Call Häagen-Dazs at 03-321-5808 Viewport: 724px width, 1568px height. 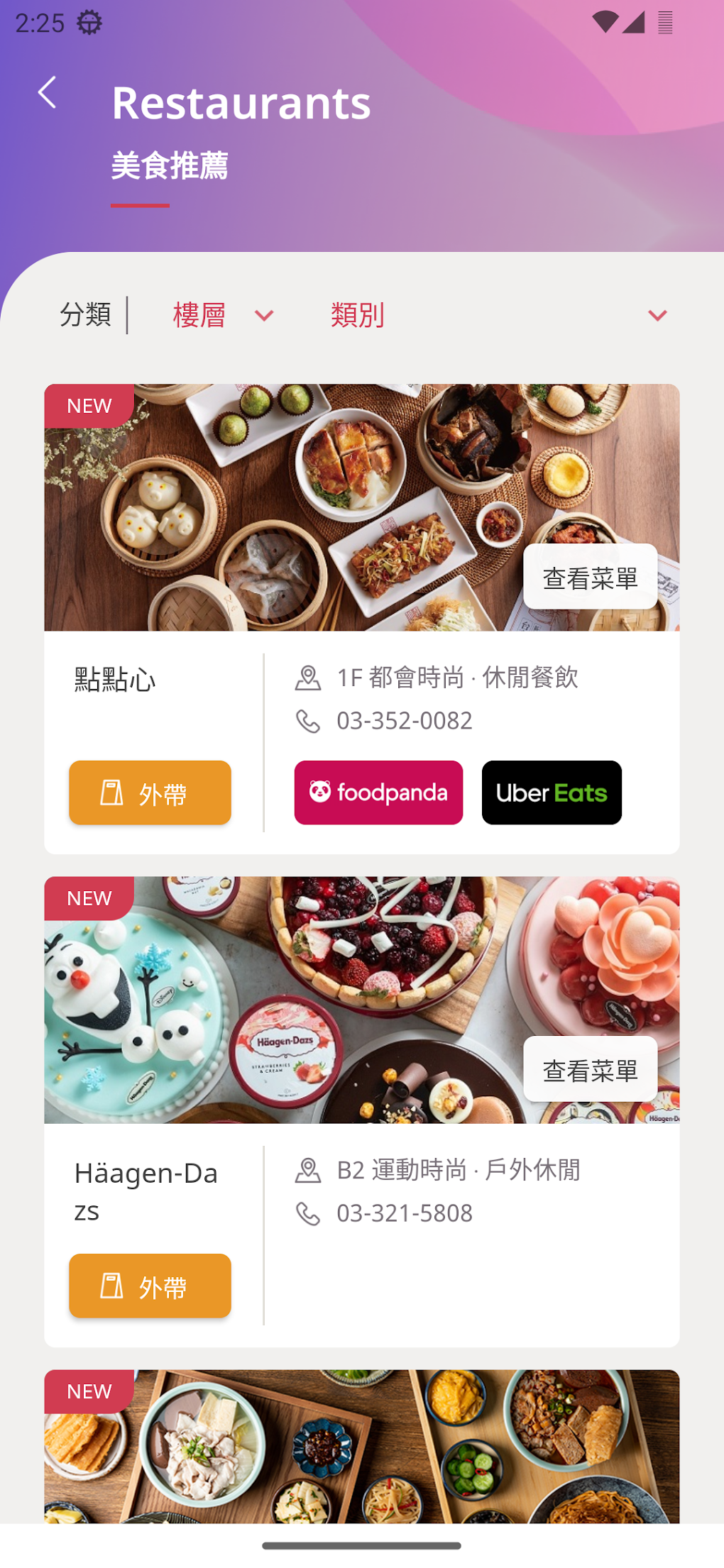404,1213
